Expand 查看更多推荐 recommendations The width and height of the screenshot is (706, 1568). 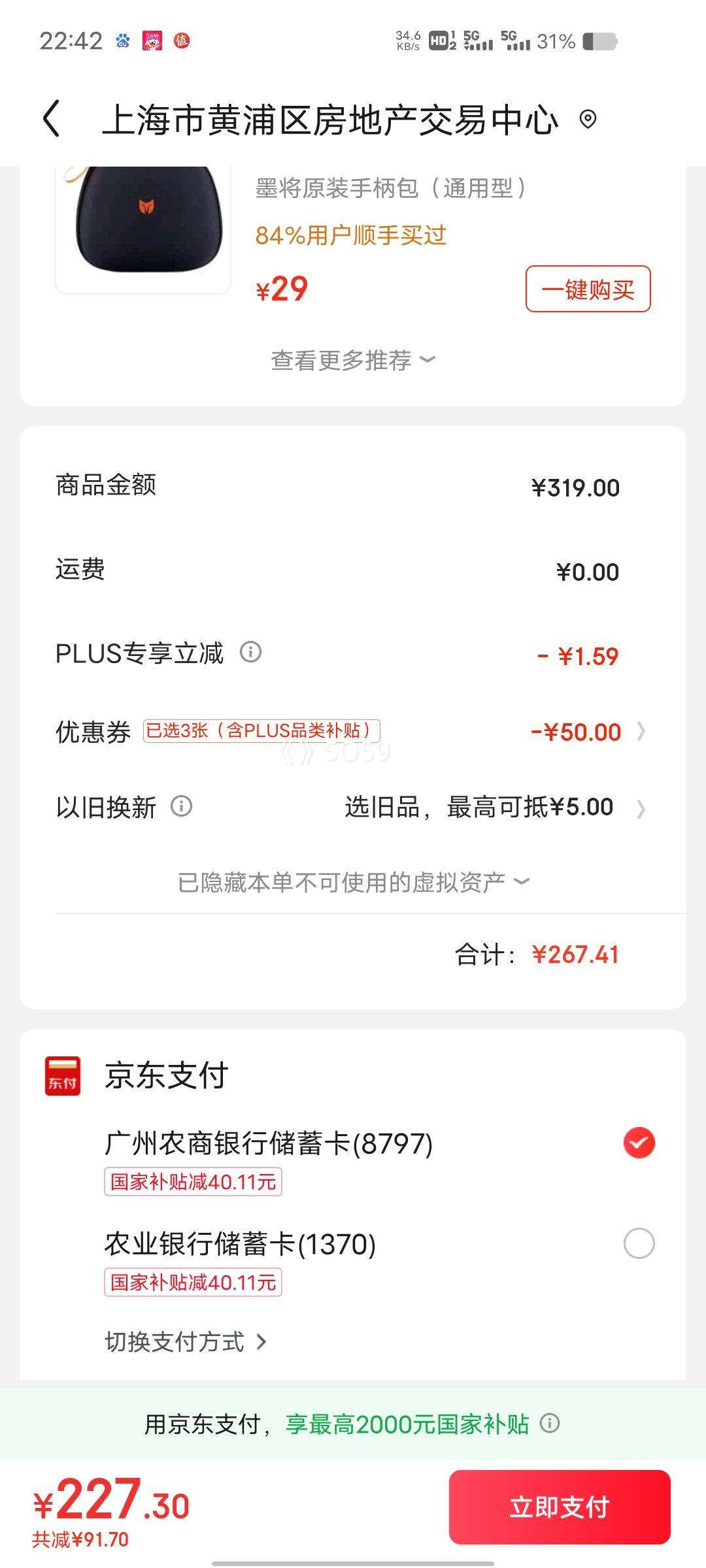(353, 360)
